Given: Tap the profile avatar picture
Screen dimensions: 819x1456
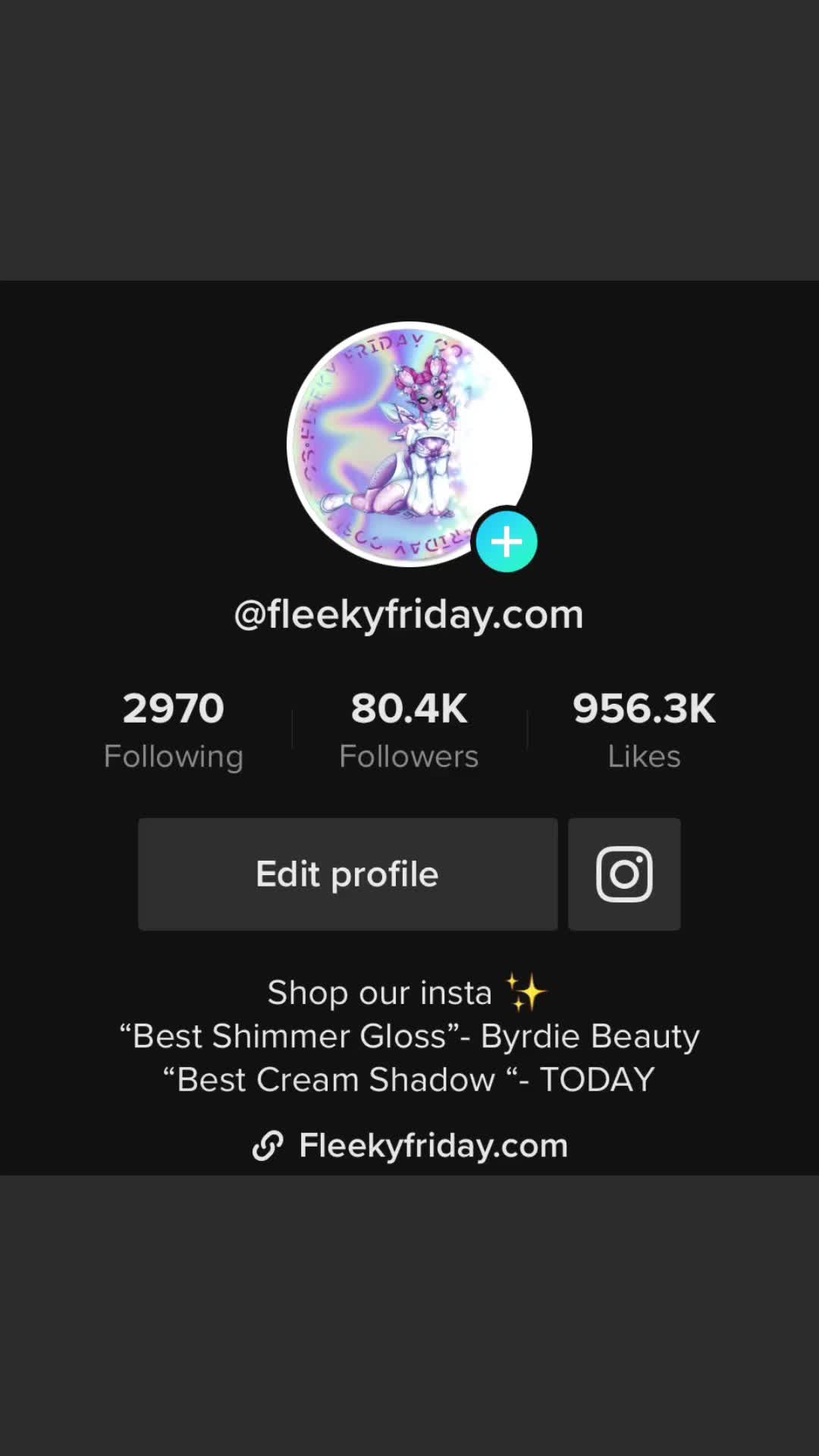Looking at the screenshot, I should point(409,444).
